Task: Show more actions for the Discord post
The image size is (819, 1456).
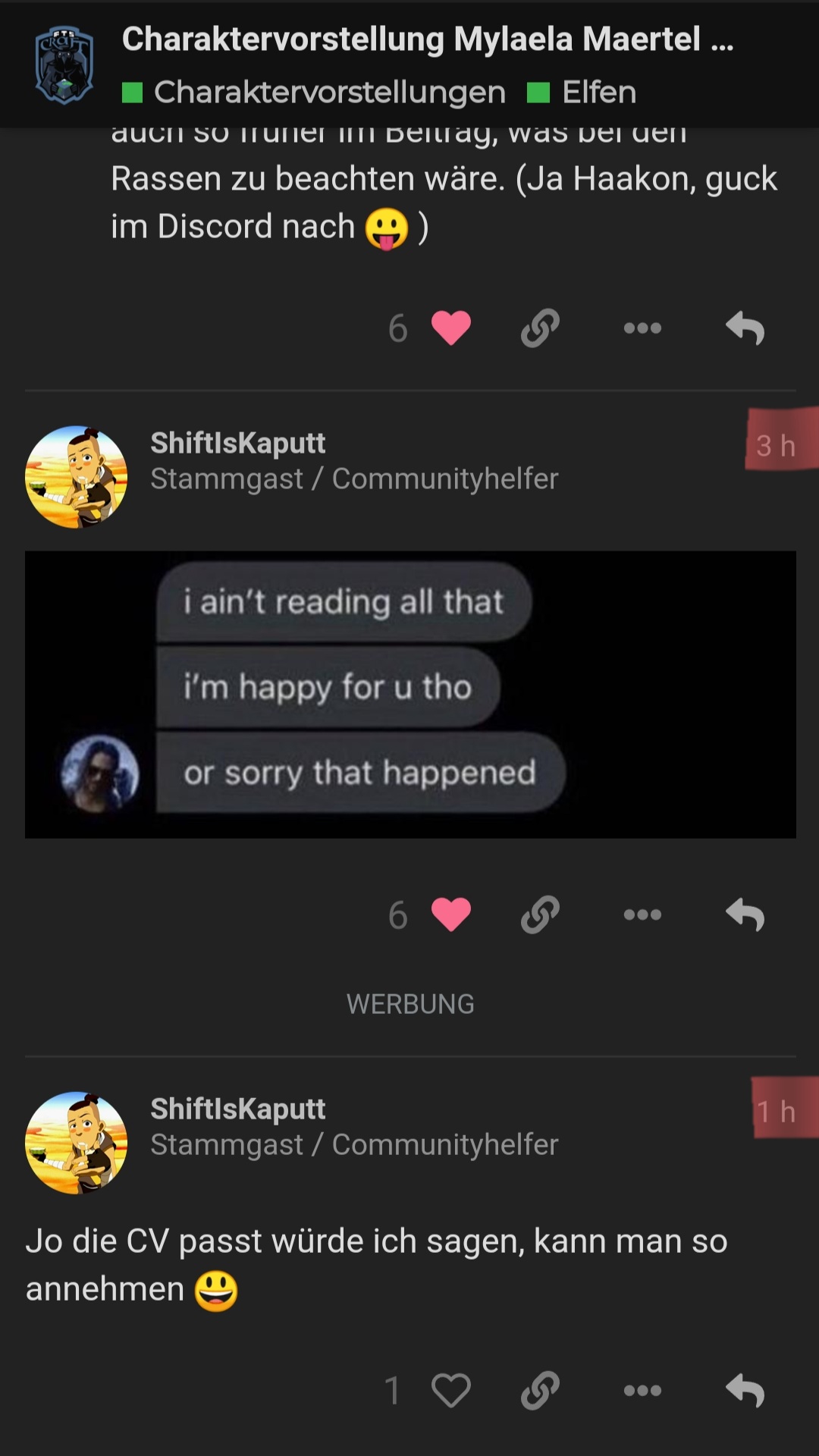Action: pos(642,328)
